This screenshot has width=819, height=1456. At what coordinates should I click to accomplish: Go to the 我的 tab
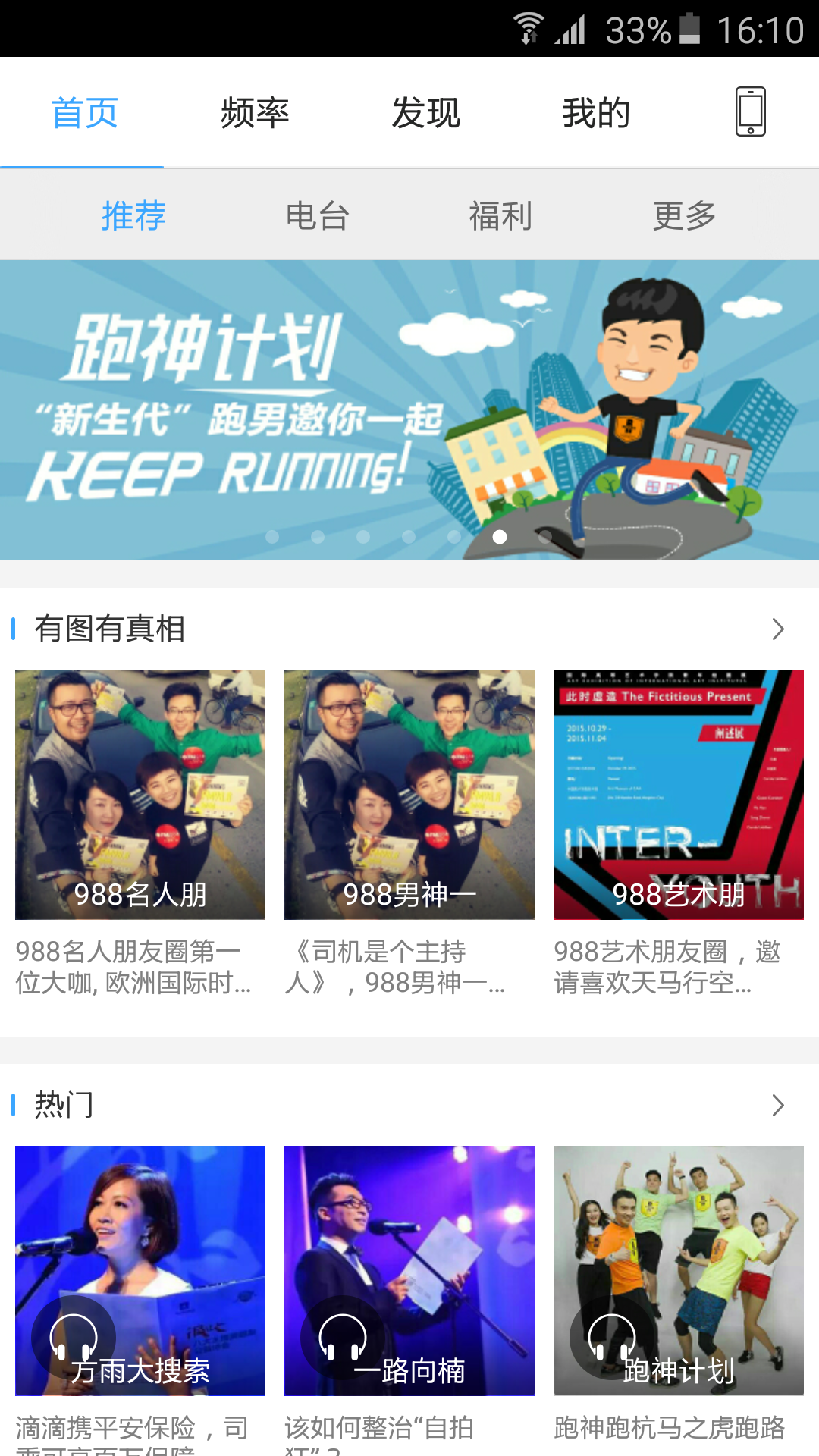(596, 113)
